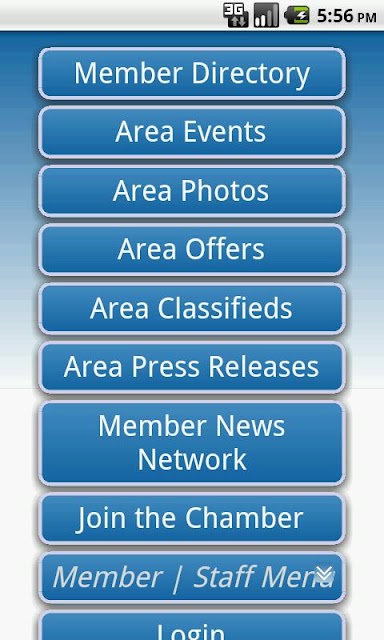Image resolution: width=384 pixels, height=640 pixels.
Task: Open the Member Directory
Action: 192,73
